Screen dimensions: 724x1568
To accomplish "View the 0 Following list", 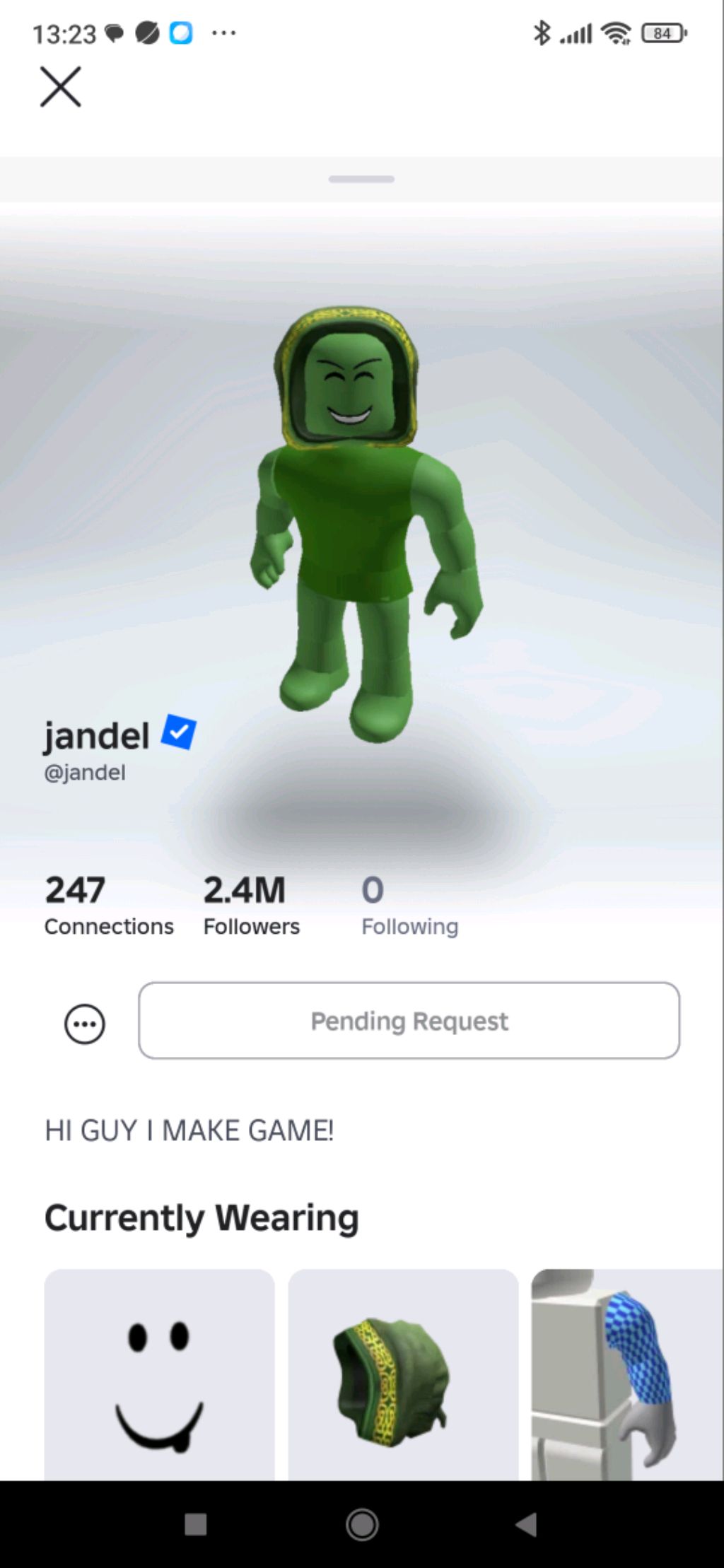I will coord(409,906).
